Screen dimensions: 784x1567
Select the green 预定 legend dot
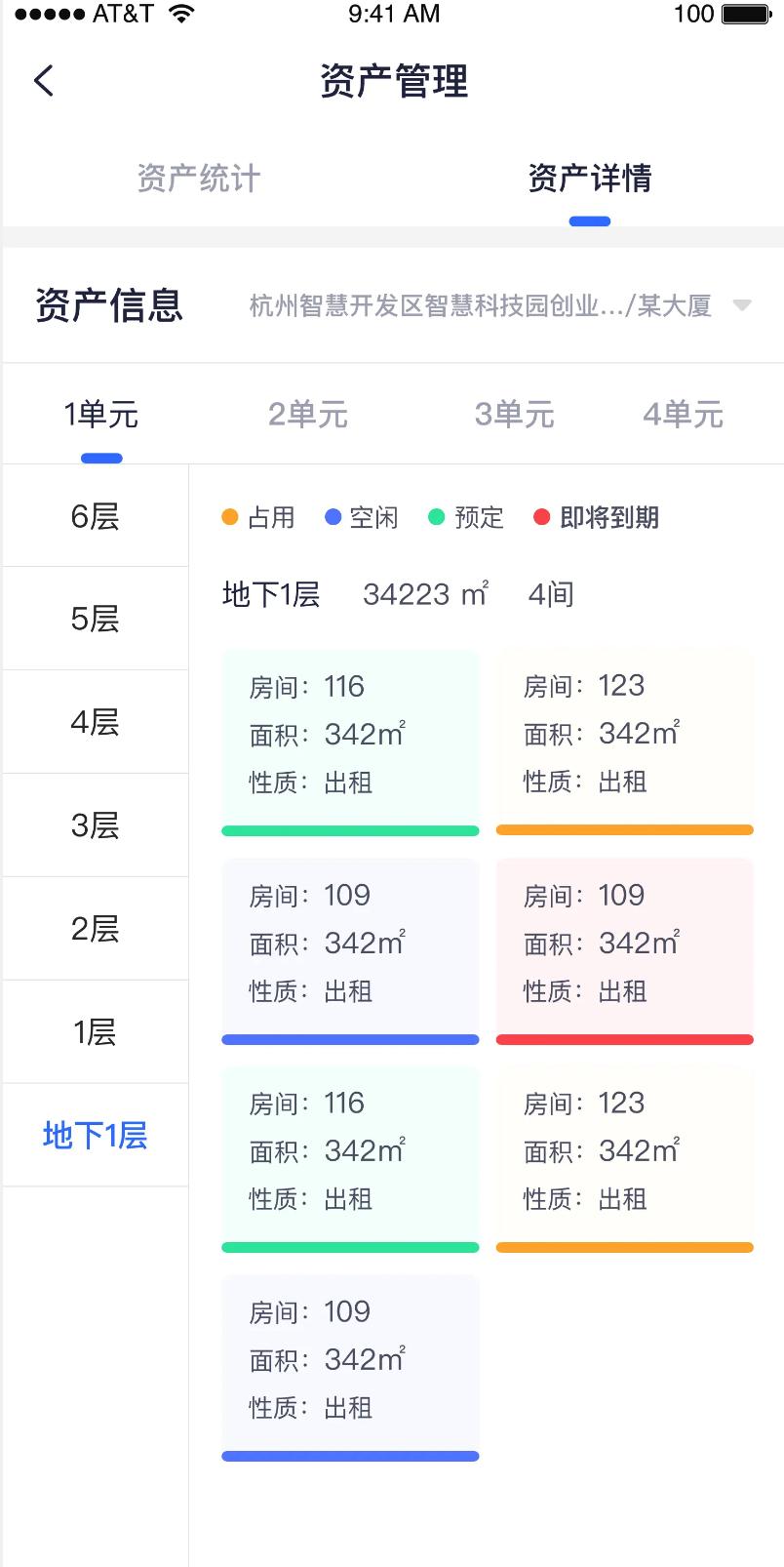click(x=436, y=517)
